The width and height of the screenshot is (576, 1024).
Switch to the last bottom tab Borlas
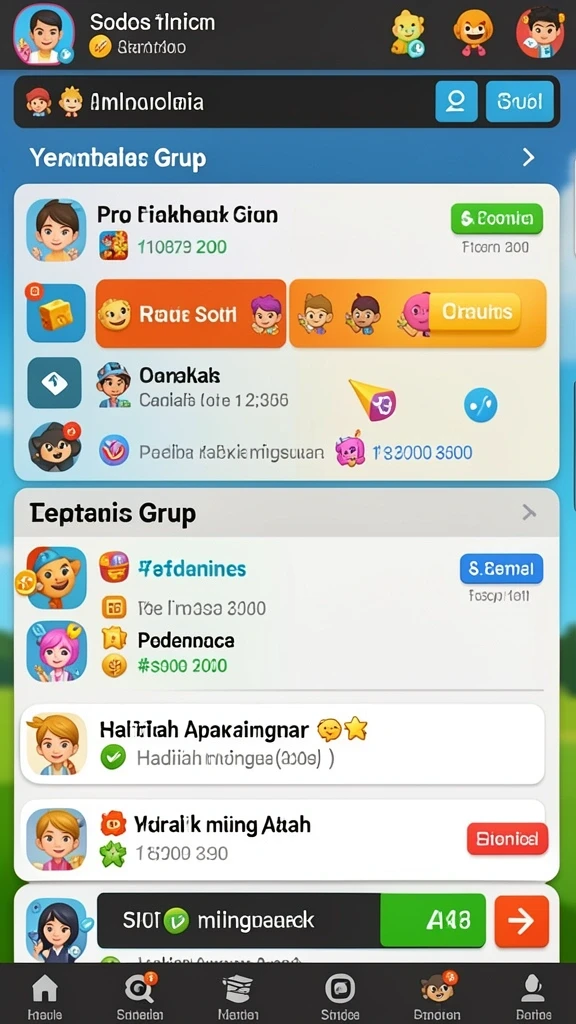533,996
